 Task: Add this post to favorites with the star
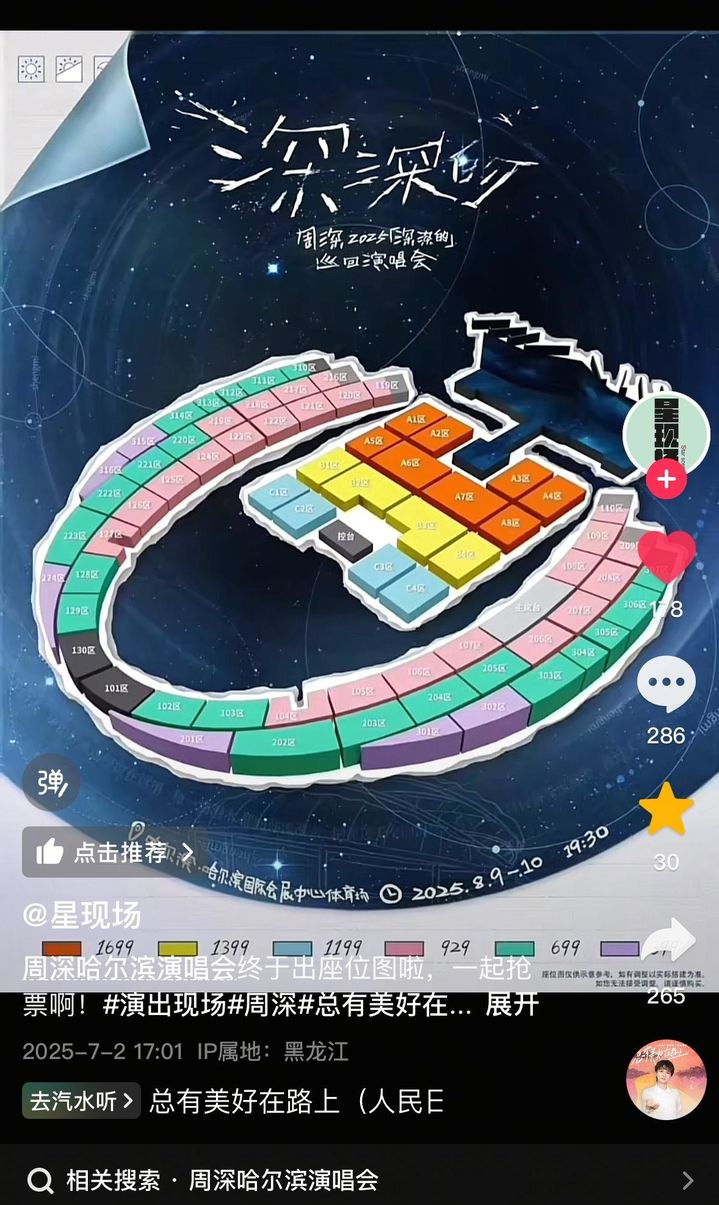click(666, 809)
